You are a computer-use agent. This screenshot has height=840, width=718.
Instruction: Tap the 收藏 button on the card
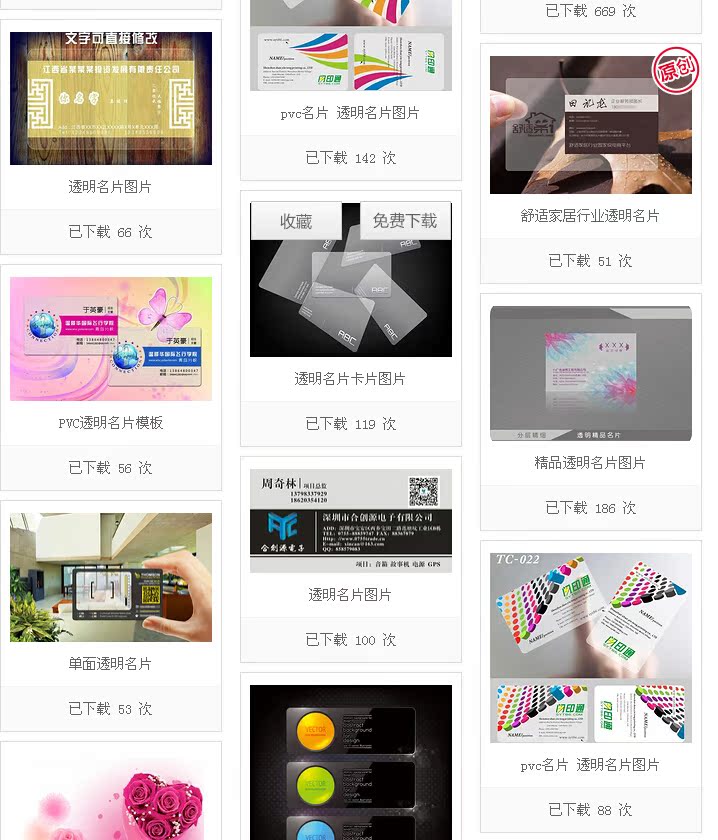click(x=296, y=221)
